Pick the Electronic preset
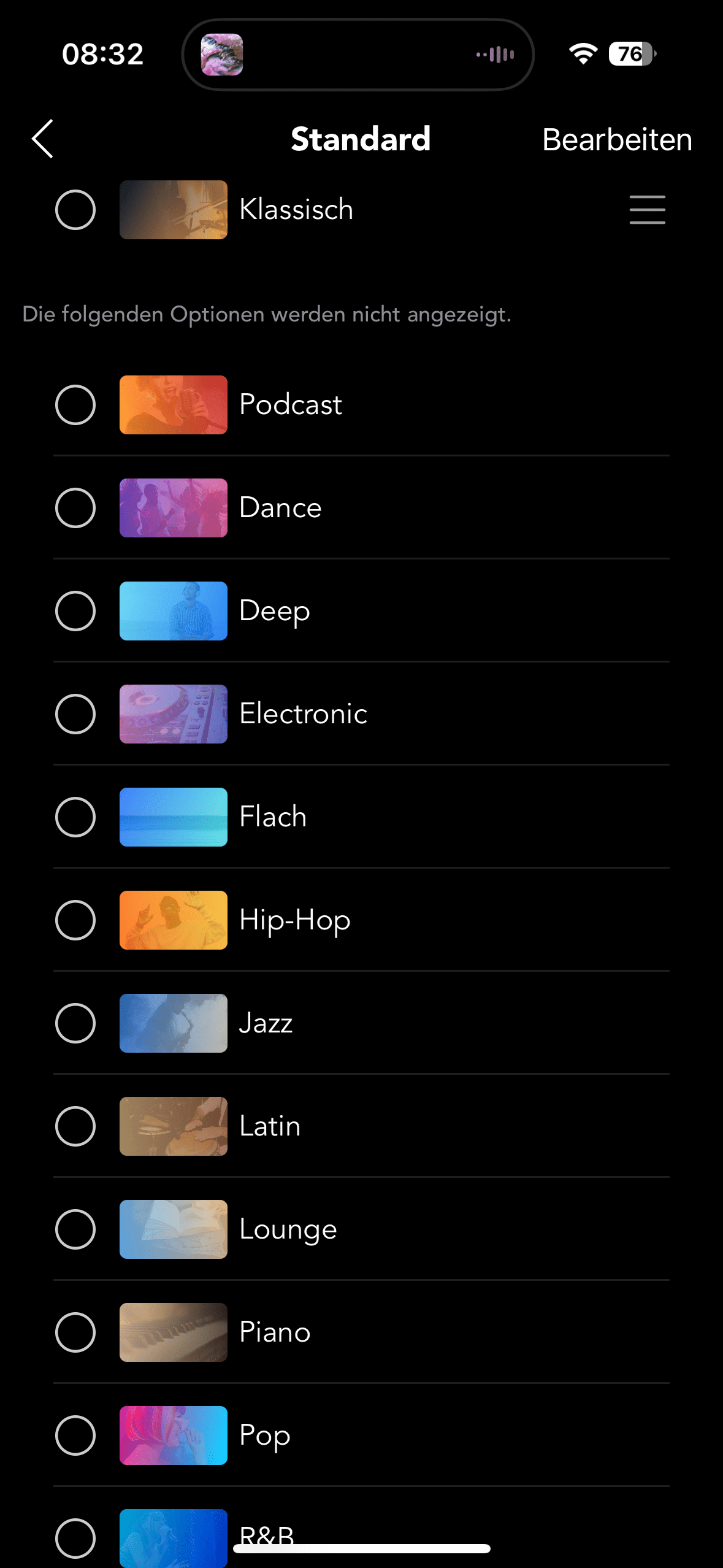The width and height of the screenshot is (723, 1568). point(75,714)
